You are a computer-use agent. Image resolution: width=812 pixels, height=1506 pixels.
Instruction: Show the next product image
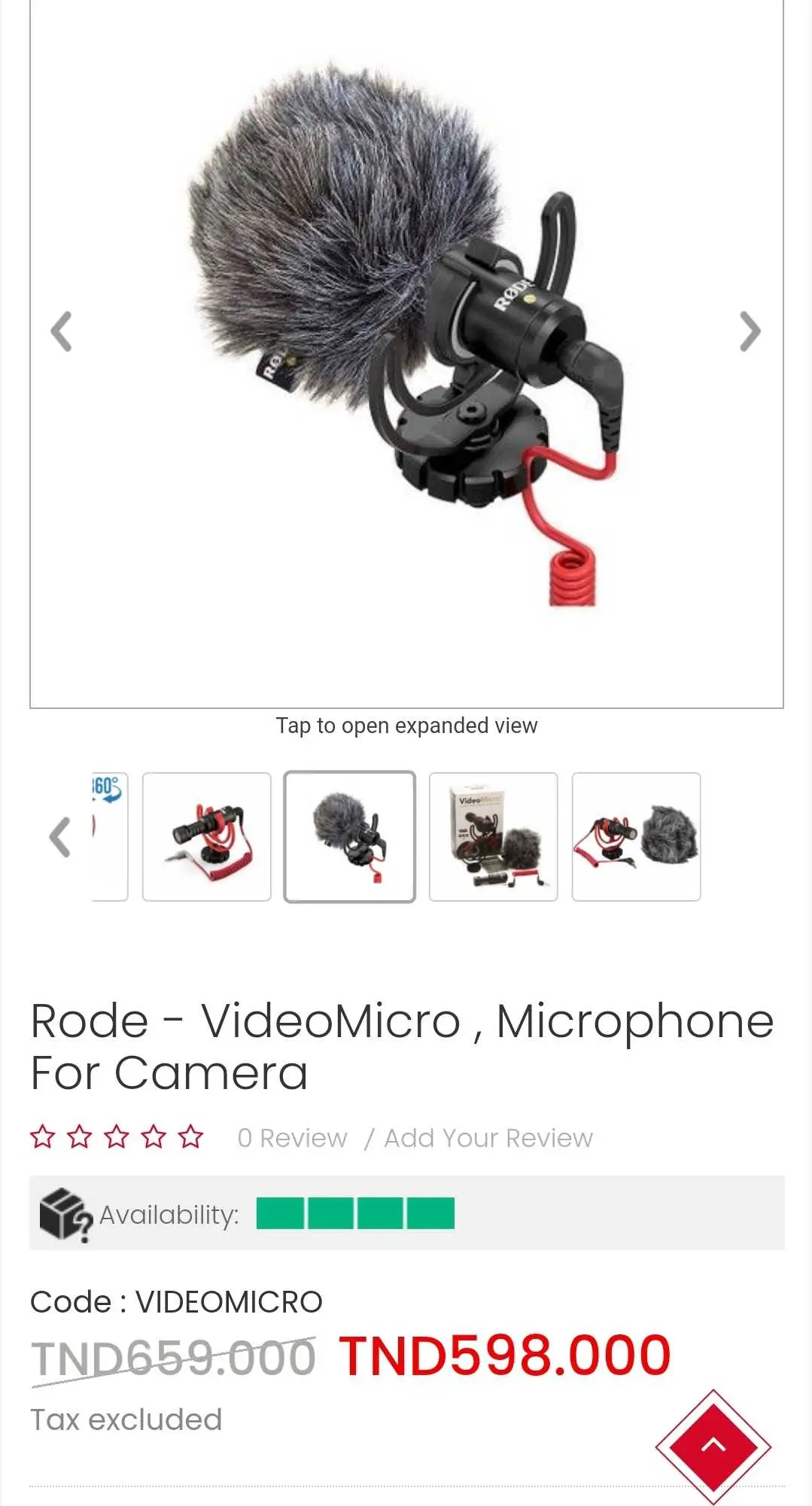[x=750, y=331]
